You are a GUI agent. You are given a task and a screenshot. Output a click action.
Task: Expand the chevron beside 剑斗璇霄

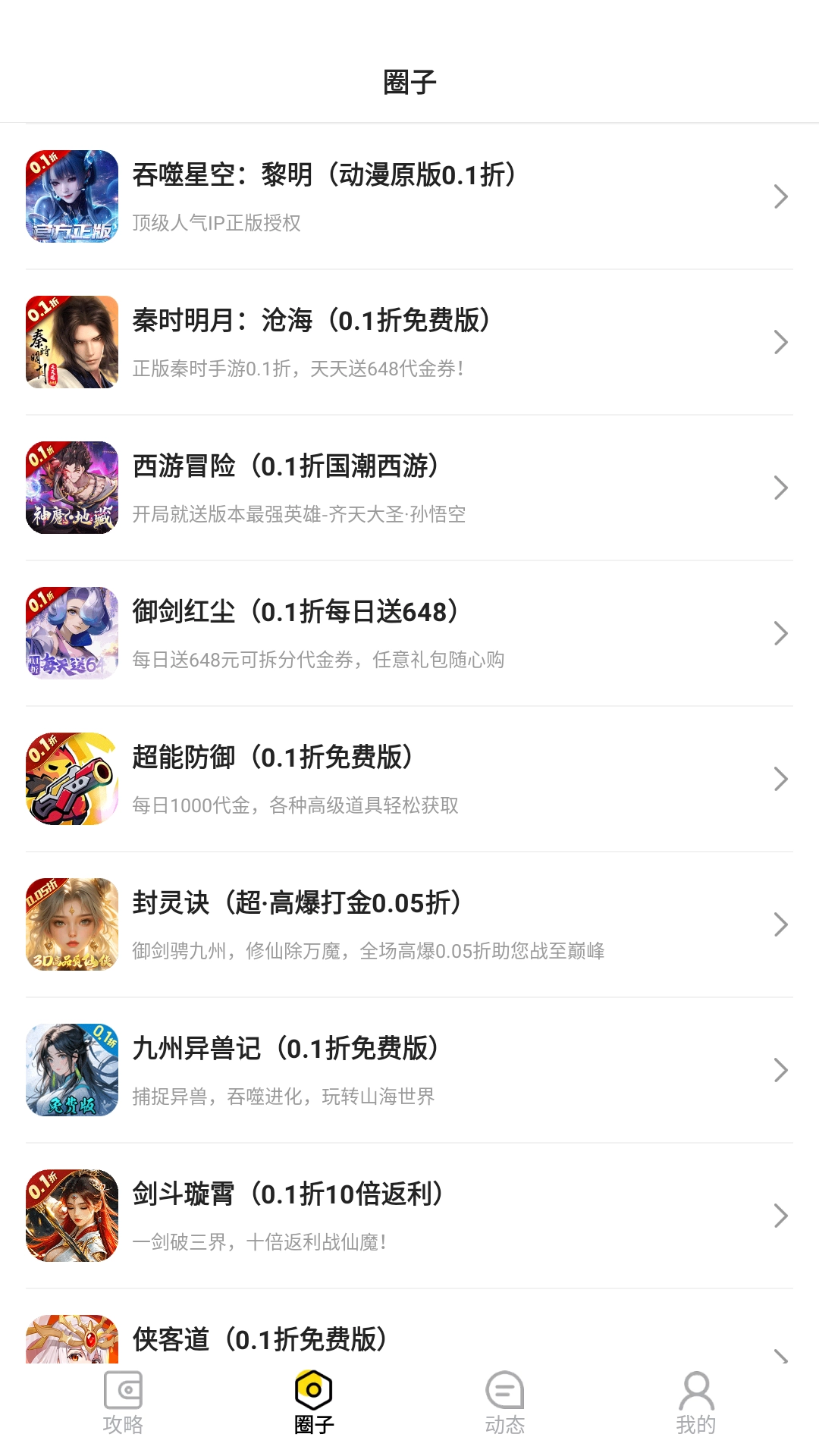coord(780,1216)
